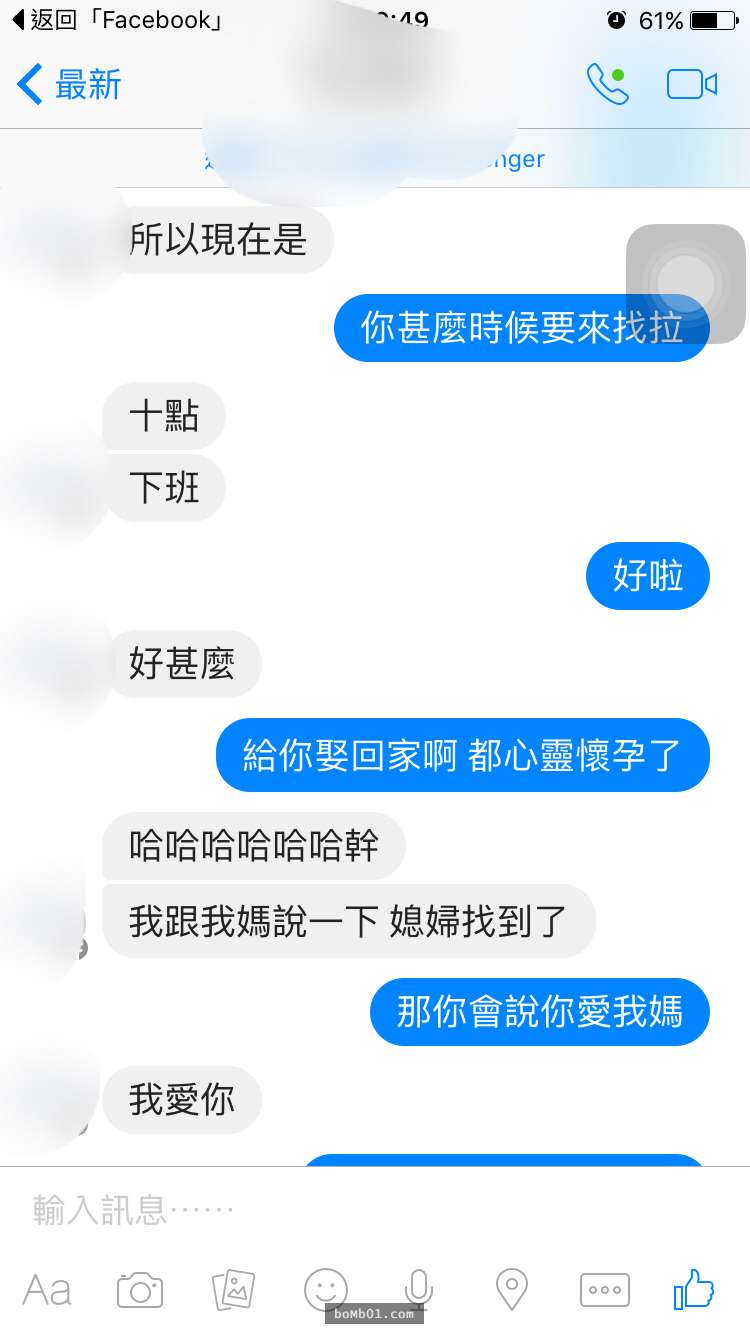This screenshot has width=750, height=1334.
Task: Share your location with the pin
Action: 512,1290
